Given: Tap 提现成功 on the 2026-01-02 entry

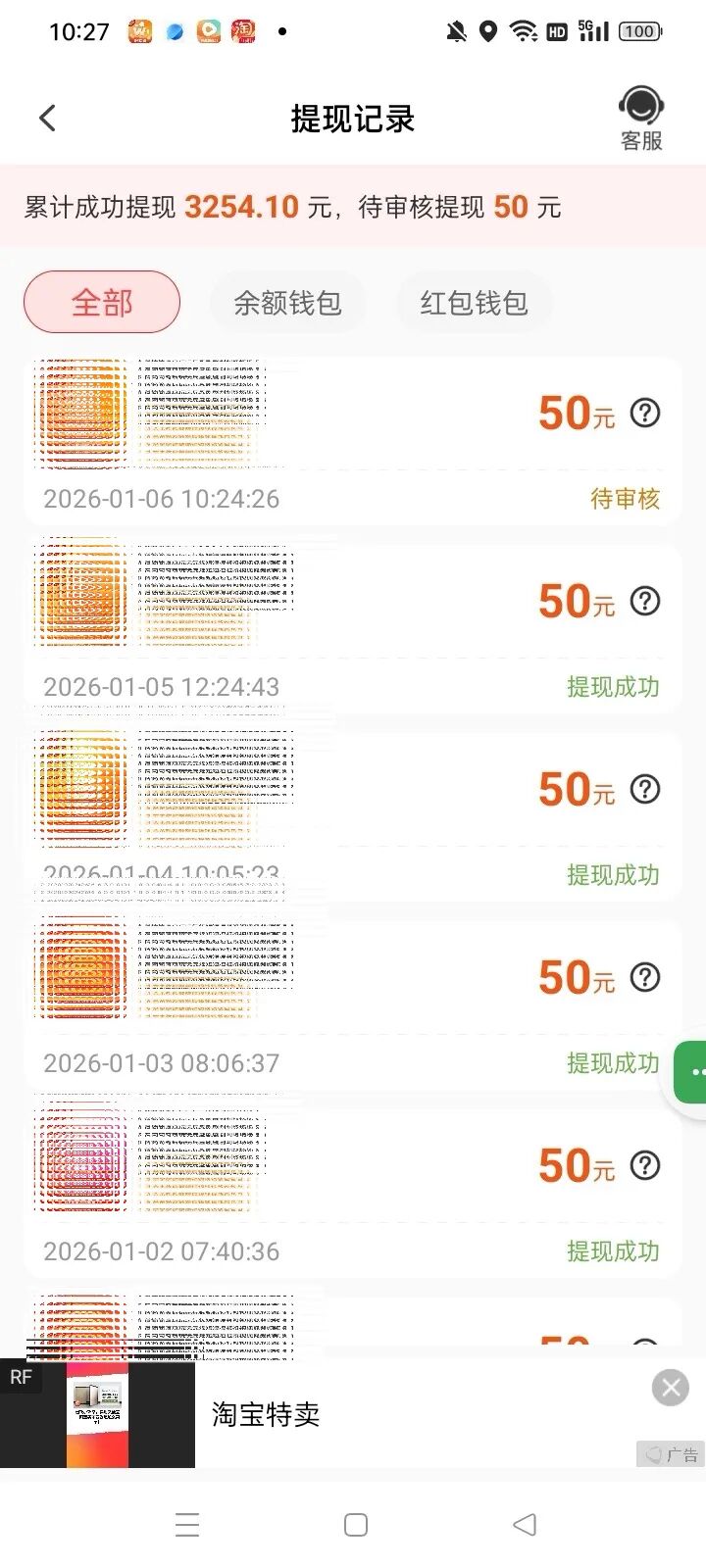Looking at the screenshot, I should coord(614,1251).
